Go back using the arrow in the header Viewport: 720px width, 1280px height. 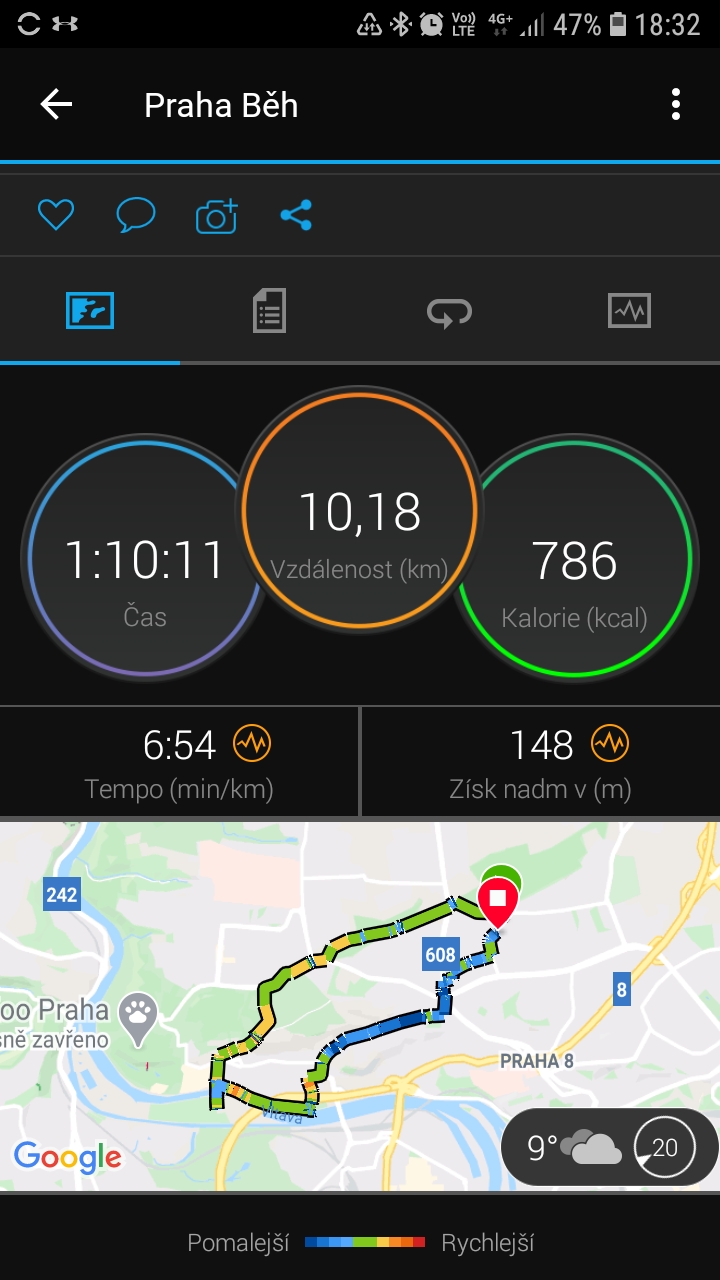pos(56,105)
